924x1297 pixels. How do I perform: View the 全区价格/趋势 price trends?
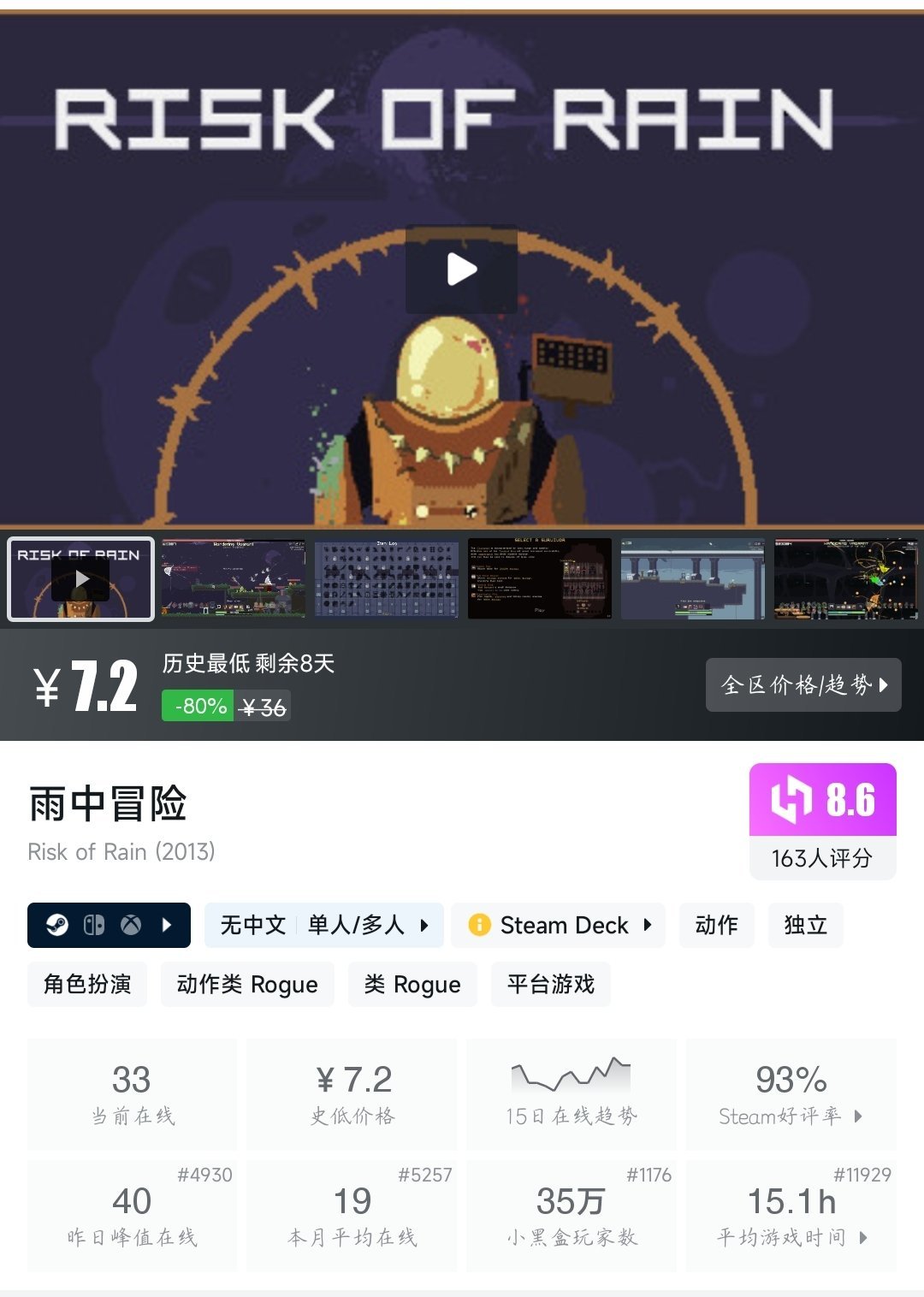pyautogui.click(x=803, y=684)
